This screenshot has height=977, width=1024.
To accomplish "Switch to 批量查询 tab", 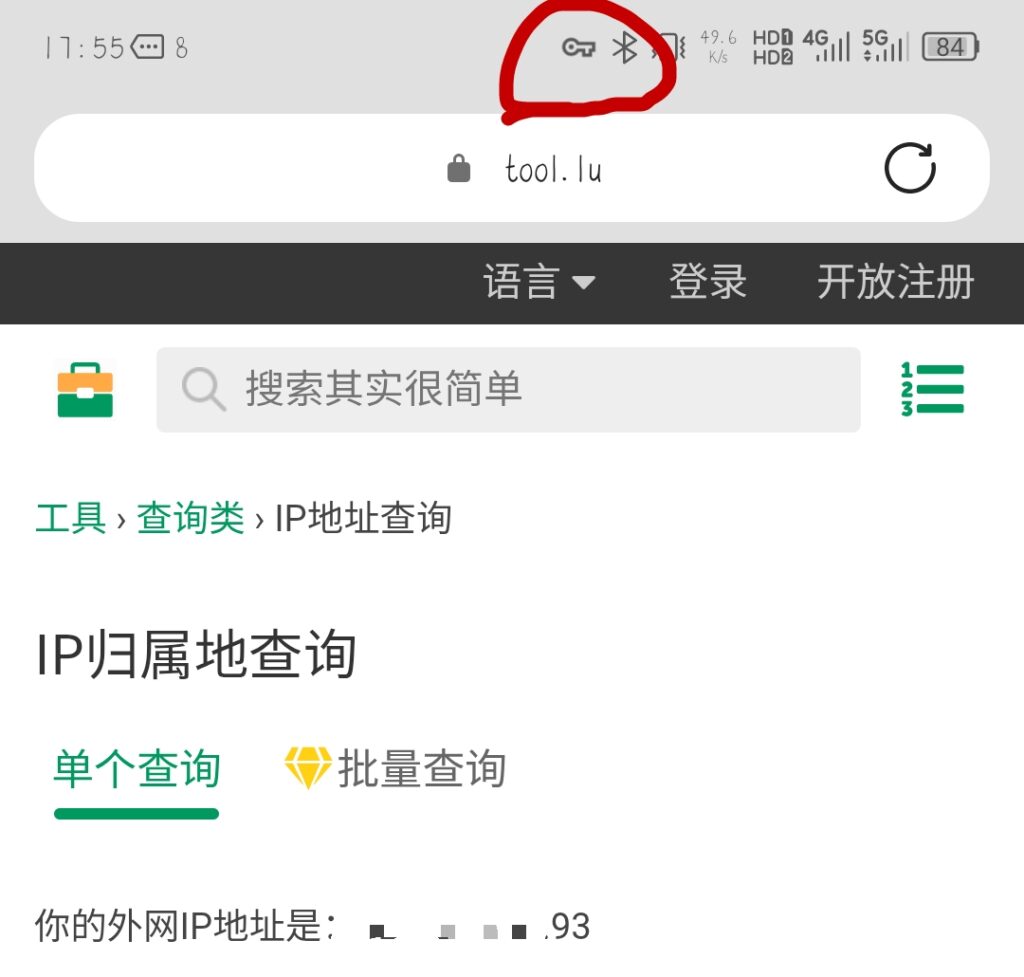I will coord(396,769).
